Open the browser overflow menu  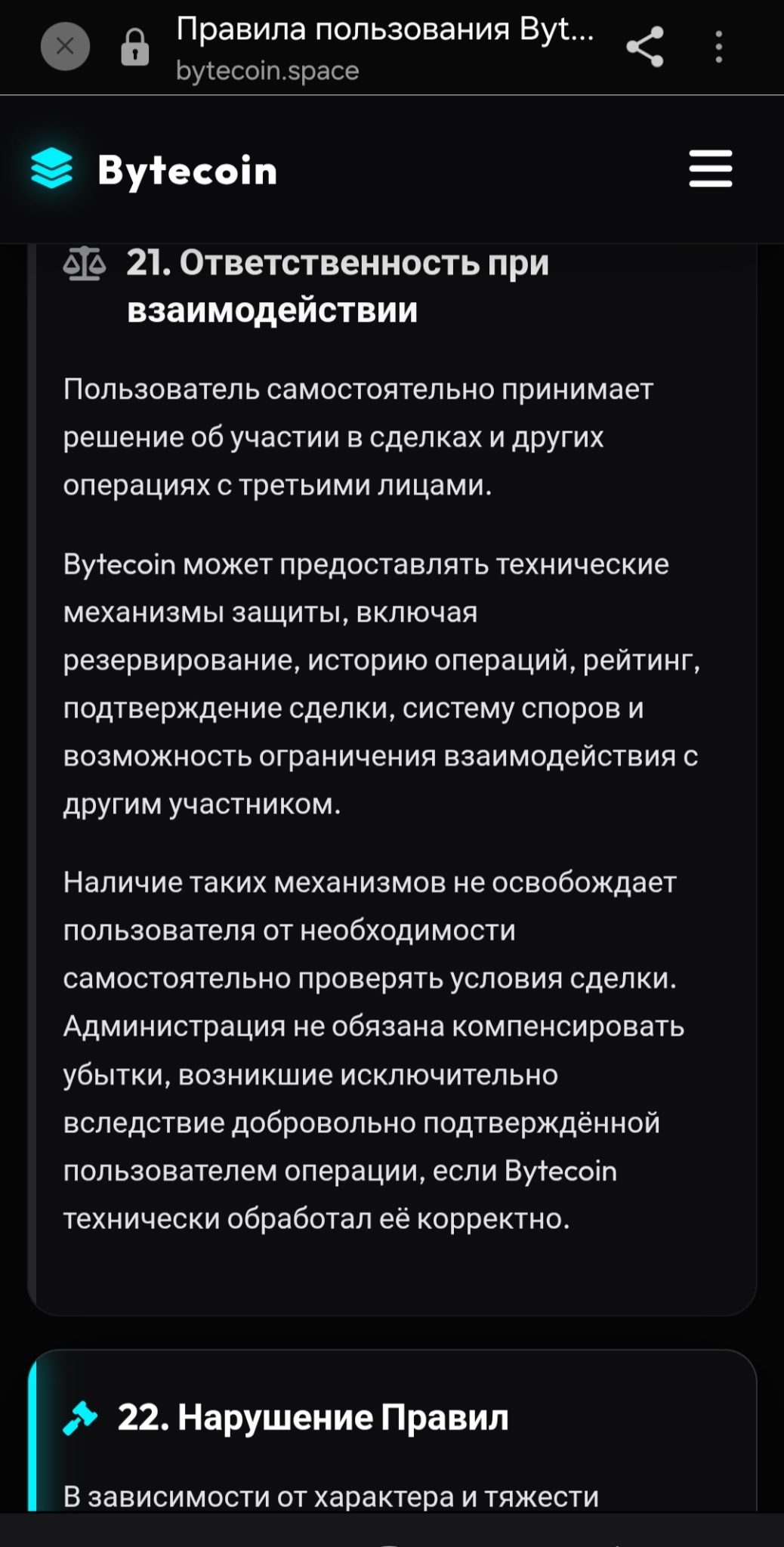[x=719, y=47]
